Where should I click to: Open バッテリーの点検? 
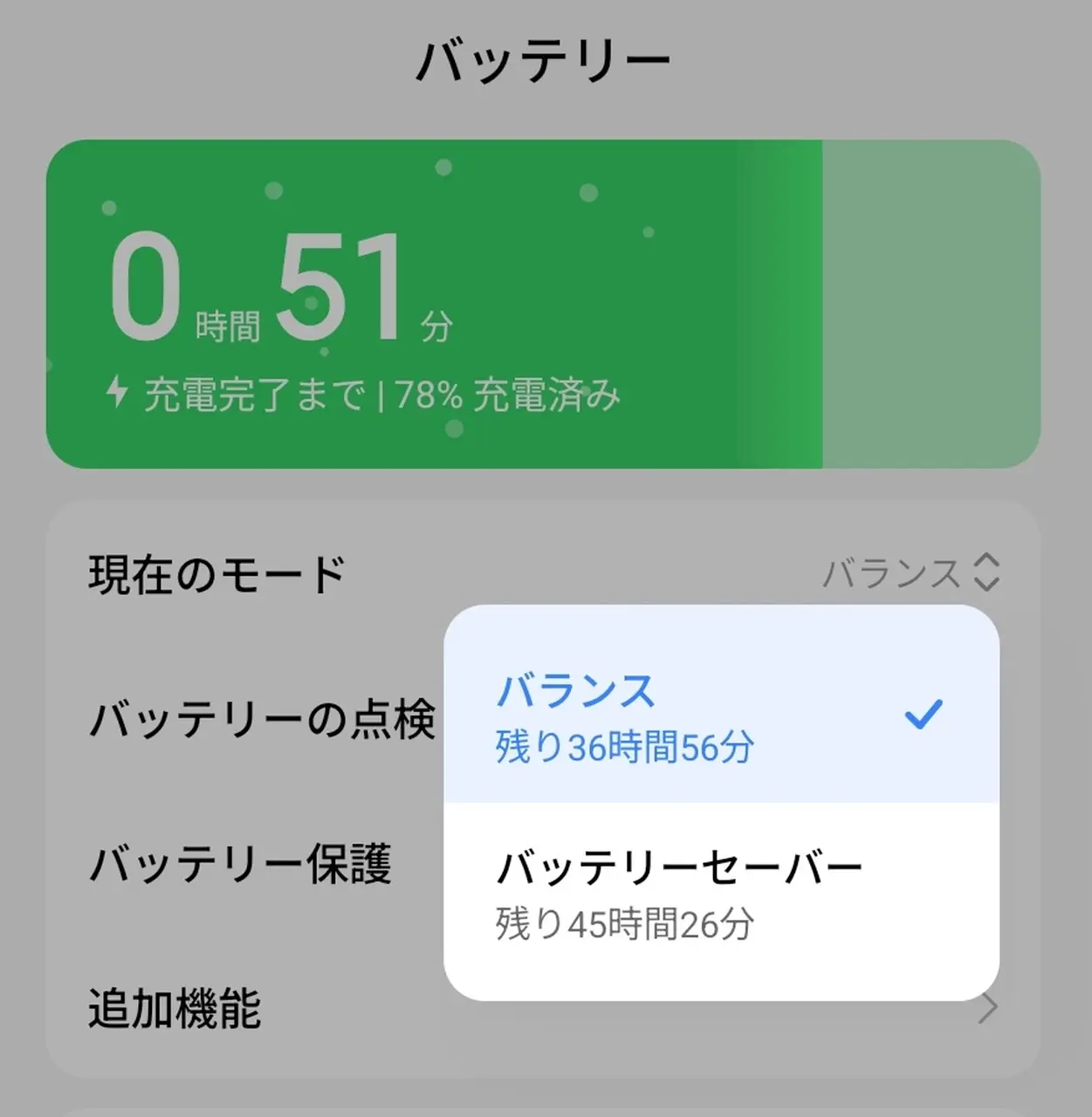pos(262,721)
